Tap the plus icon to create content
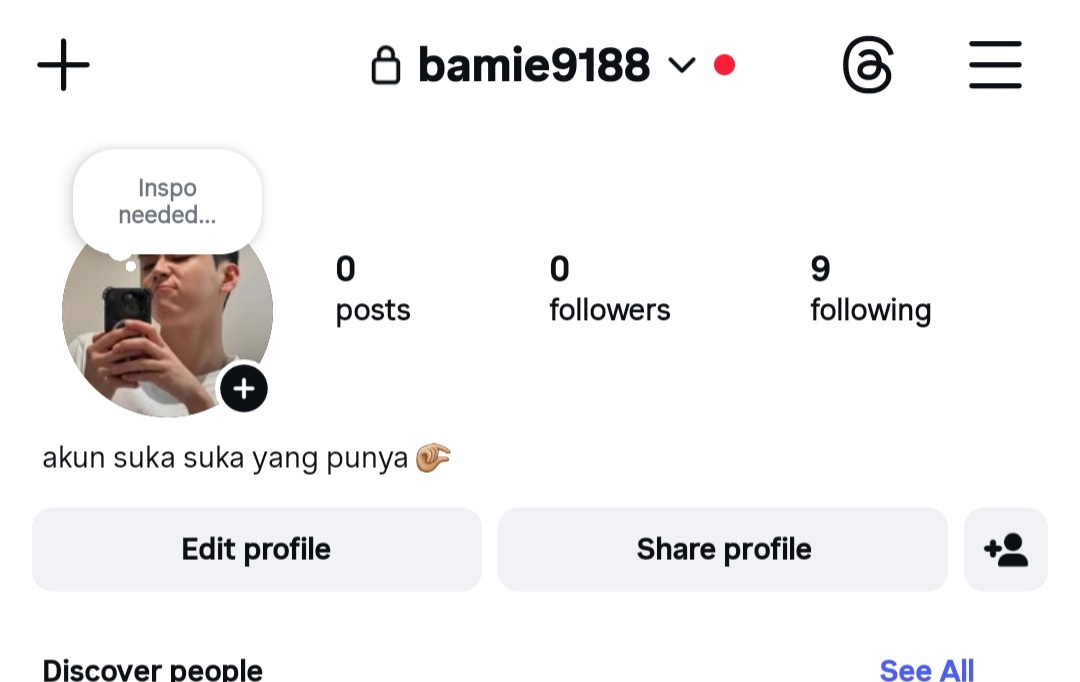 (63, 65)
